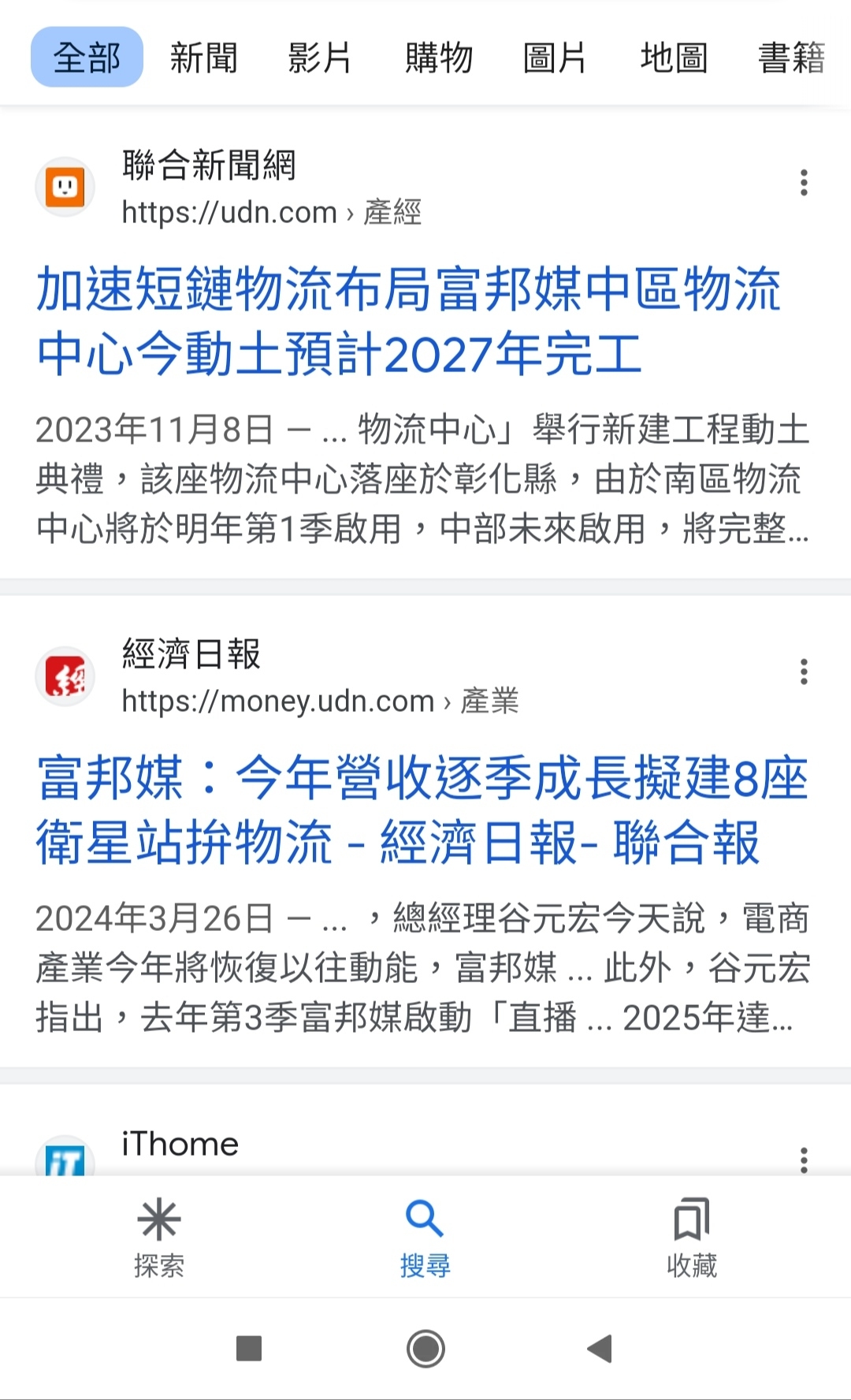Screen dimensions: 851x1400
Task: Open three-dot menu on iThome result
Action: tap(804, 1159)
